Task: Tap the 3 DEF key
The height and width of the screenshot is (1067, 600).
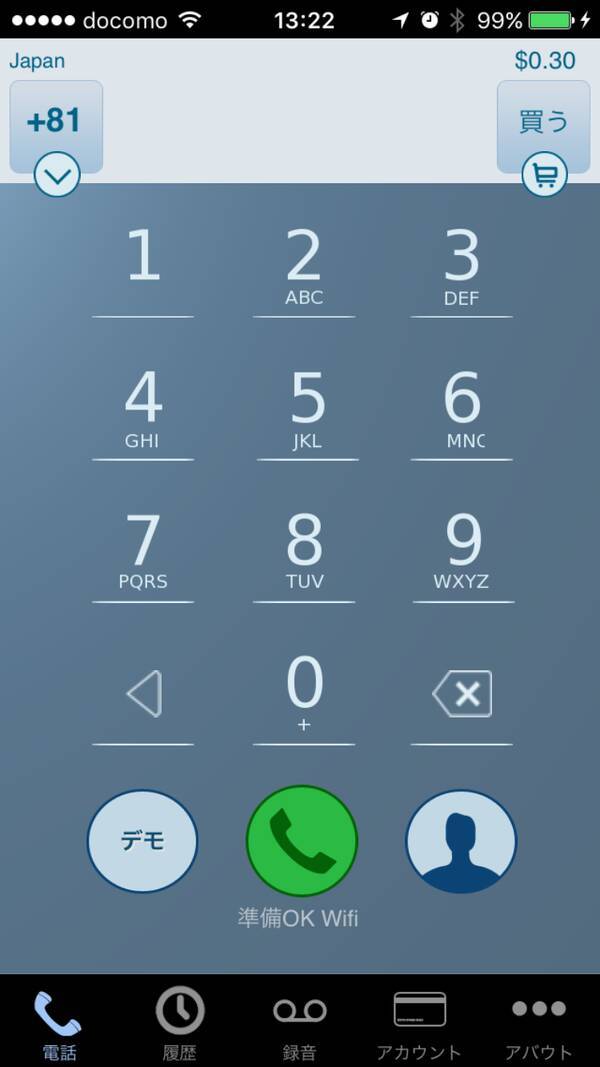Action: [461, 265]
